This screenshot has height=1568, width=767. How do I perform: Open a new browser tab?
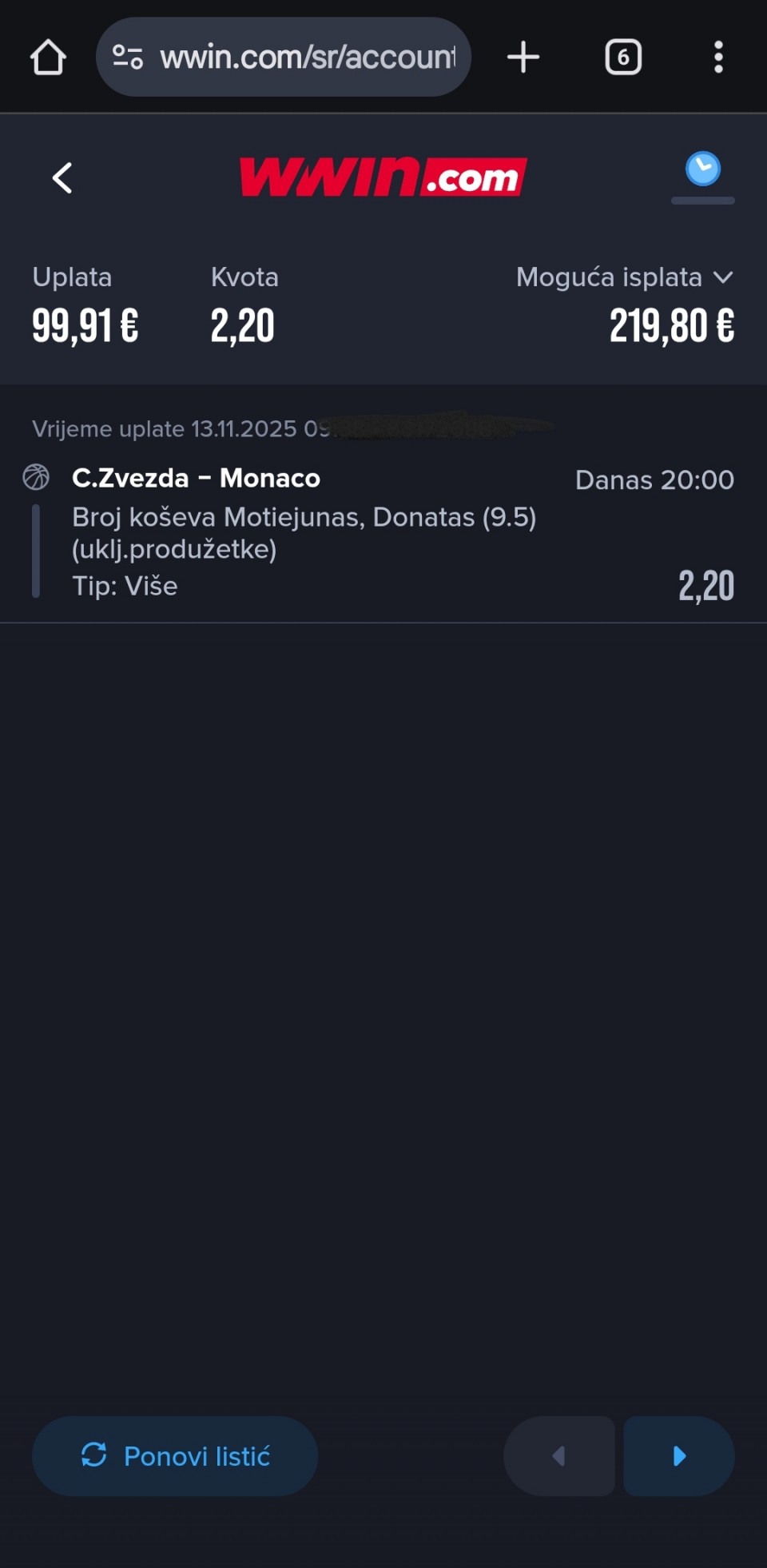click(x=523, y=58)
